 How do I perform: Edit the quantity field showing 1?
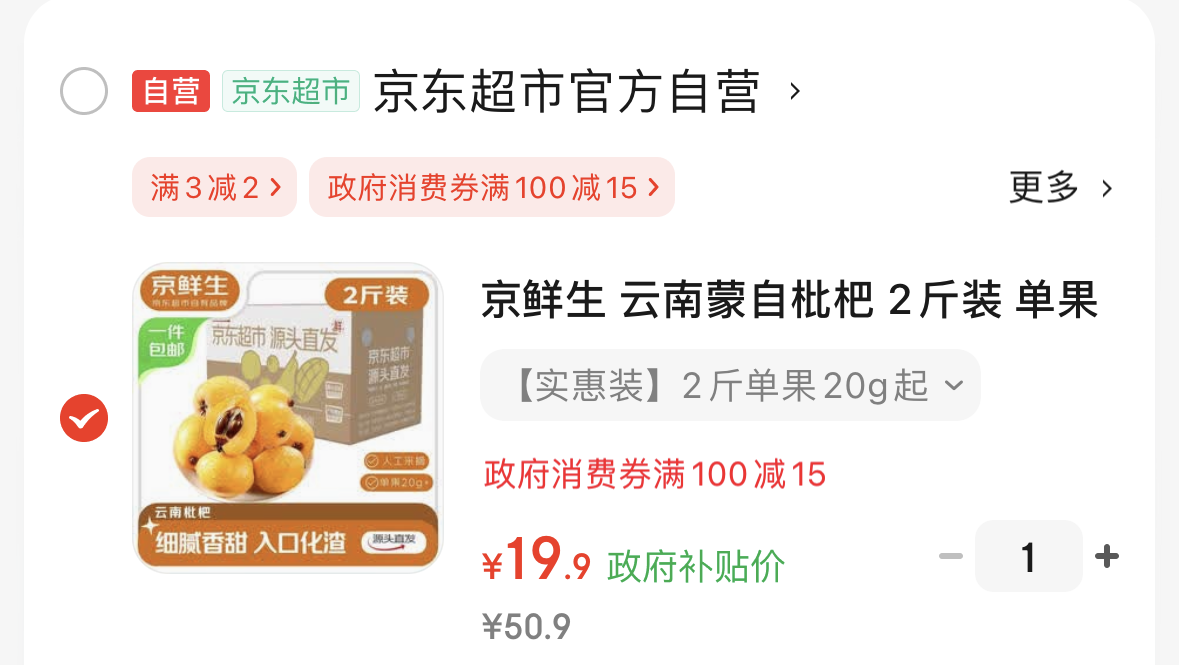coord(1029,557)
